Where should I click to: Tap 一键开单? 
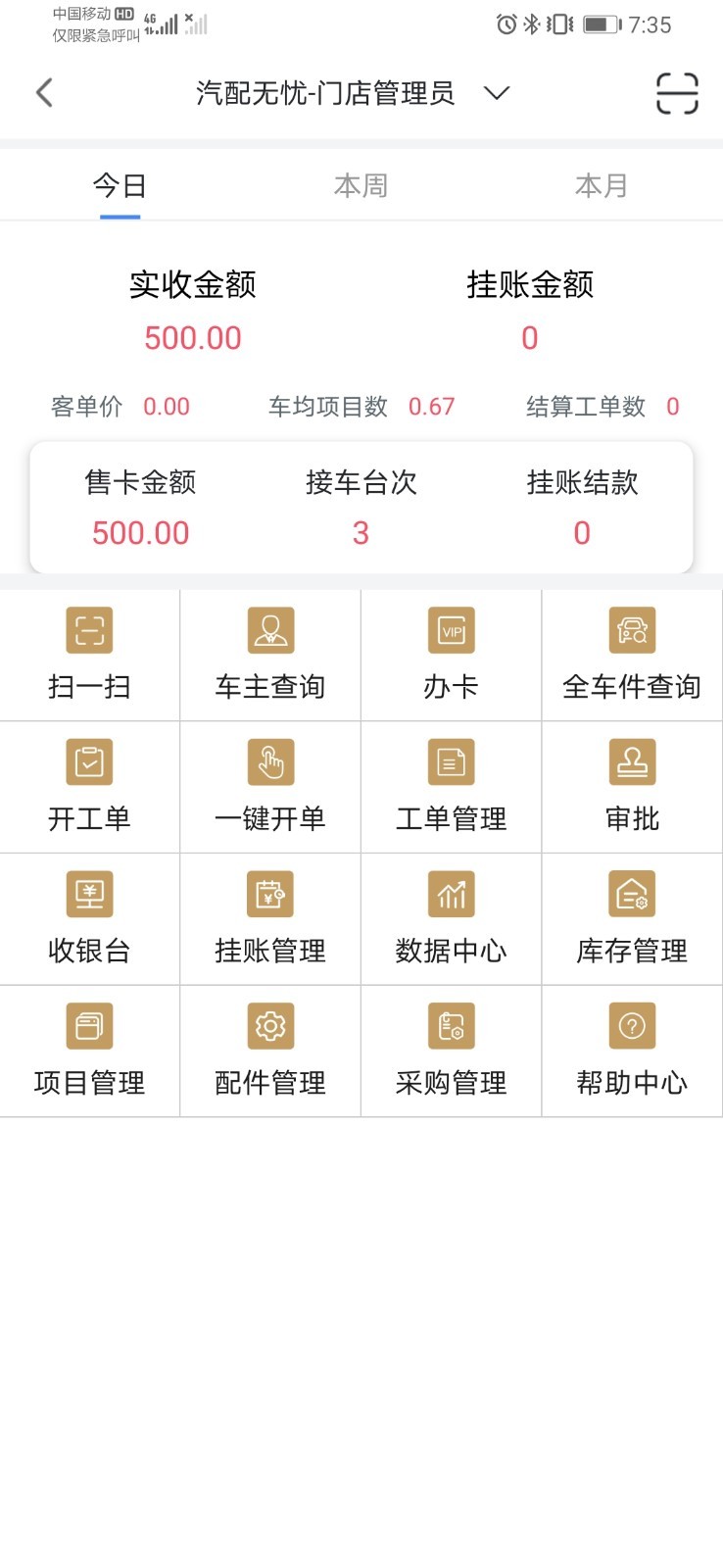(270, 787)
